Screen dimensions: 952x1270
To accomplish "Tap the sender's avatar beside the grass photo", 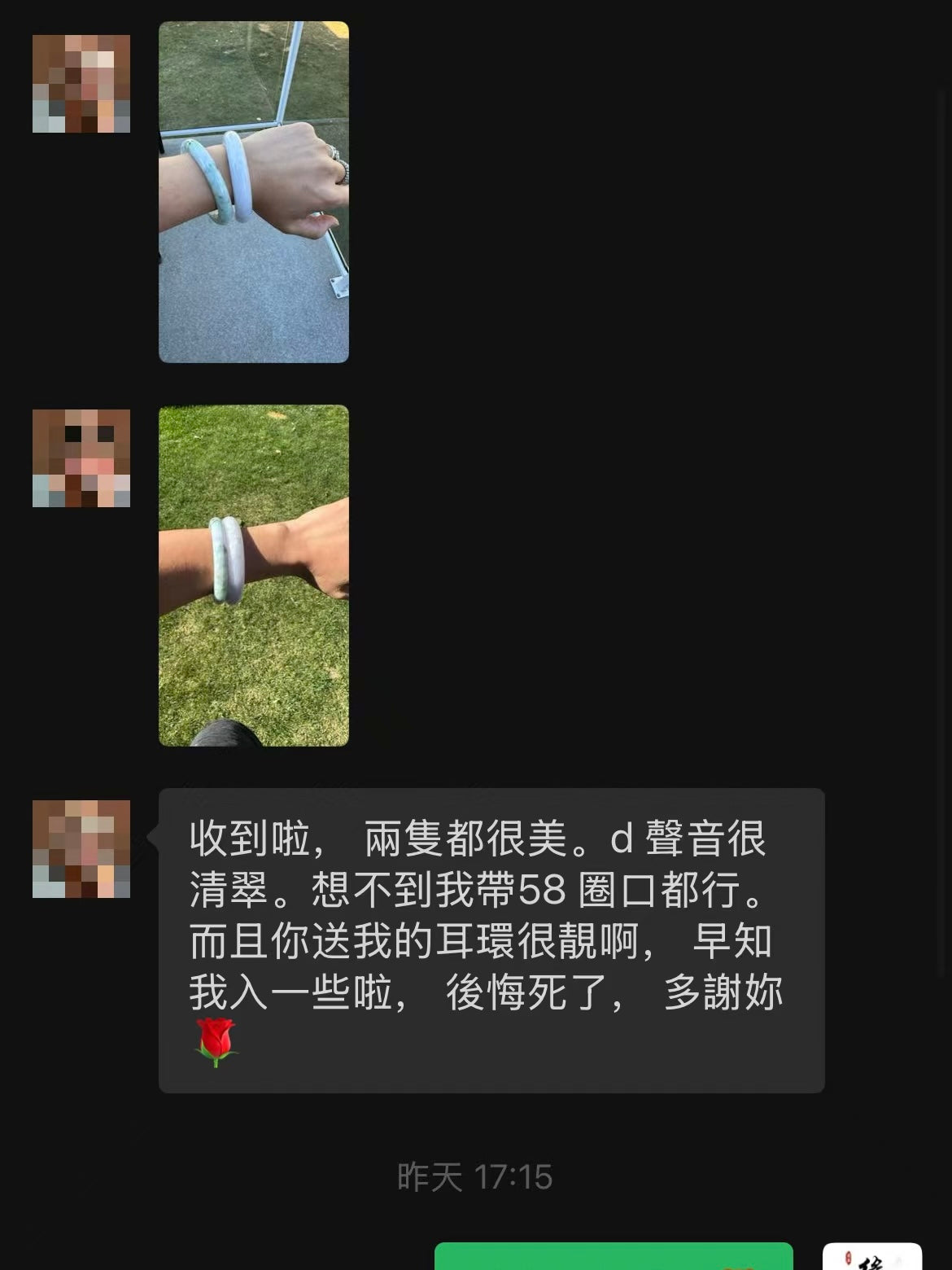I will [x=81, y=458].
